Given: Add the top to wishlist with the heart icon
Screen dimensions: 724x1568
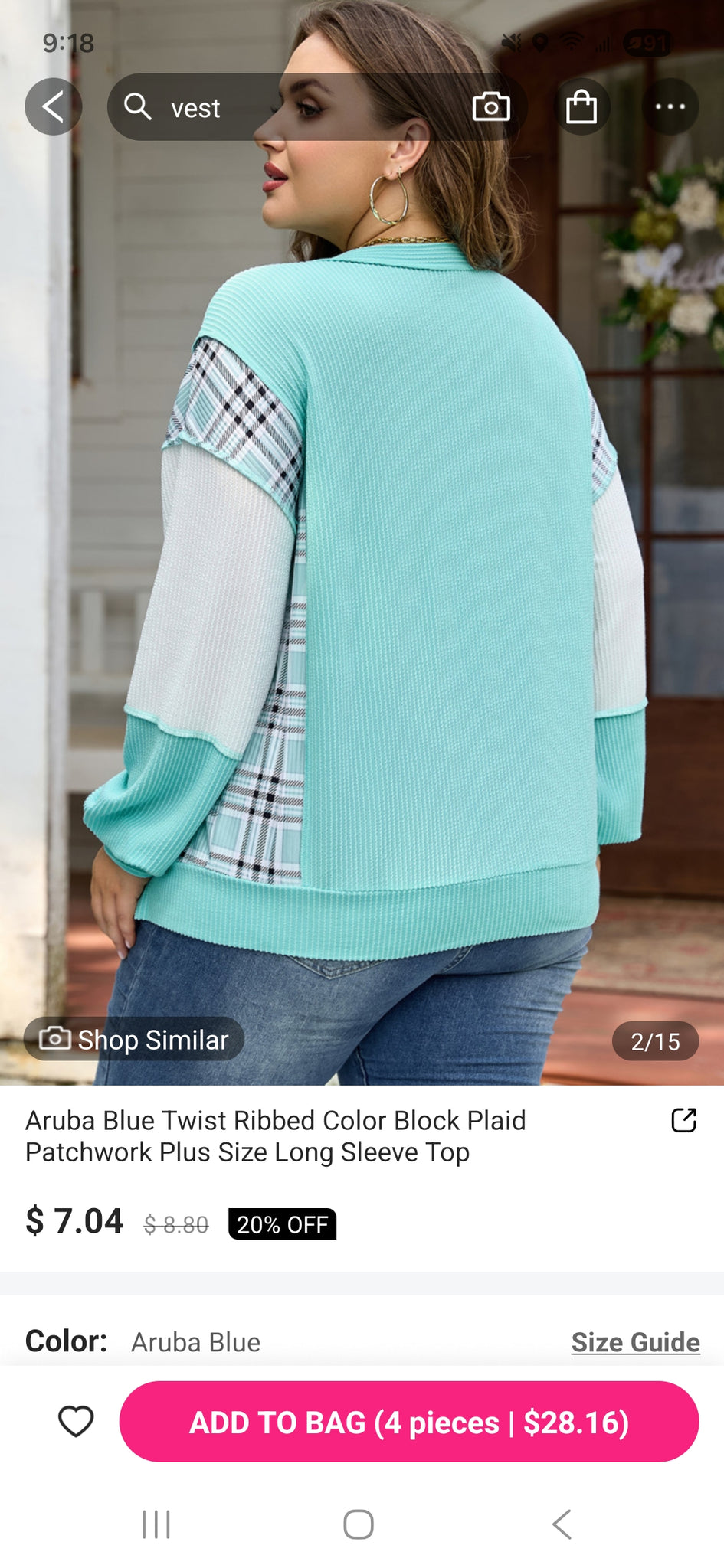Looking at the screenshot, I should (x=76, y=1422).
